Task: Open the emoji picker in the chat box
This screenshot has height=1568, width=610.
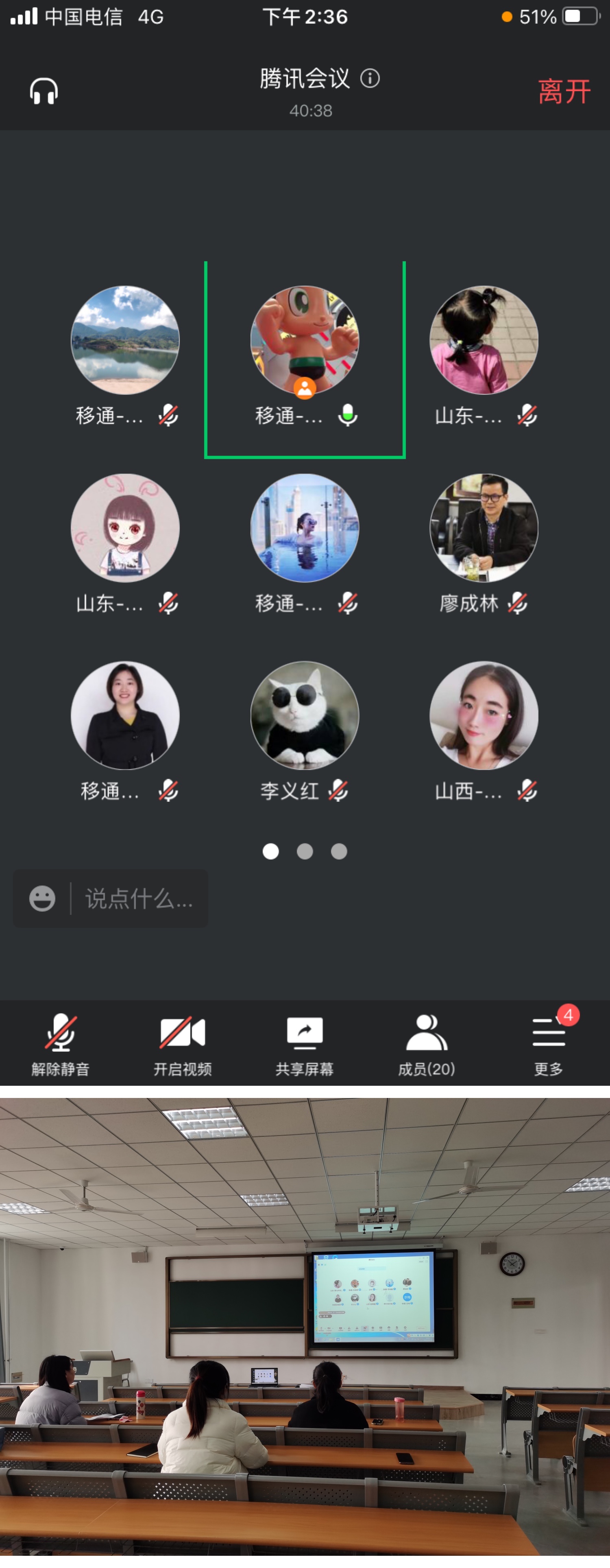Action: click(43, 899)
